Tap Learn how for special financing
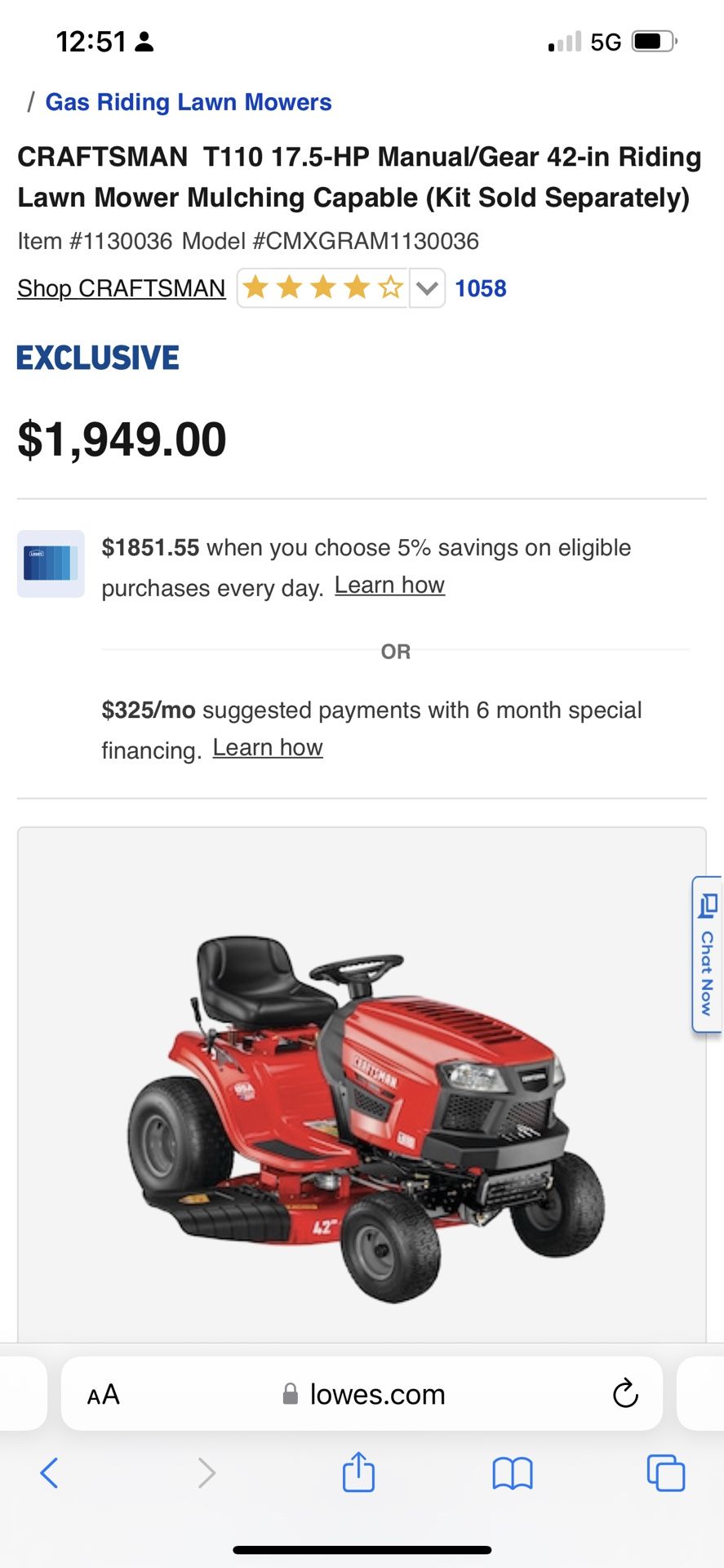The width and height of the screenshot is (724, 1568). click(x=268, y=748)
